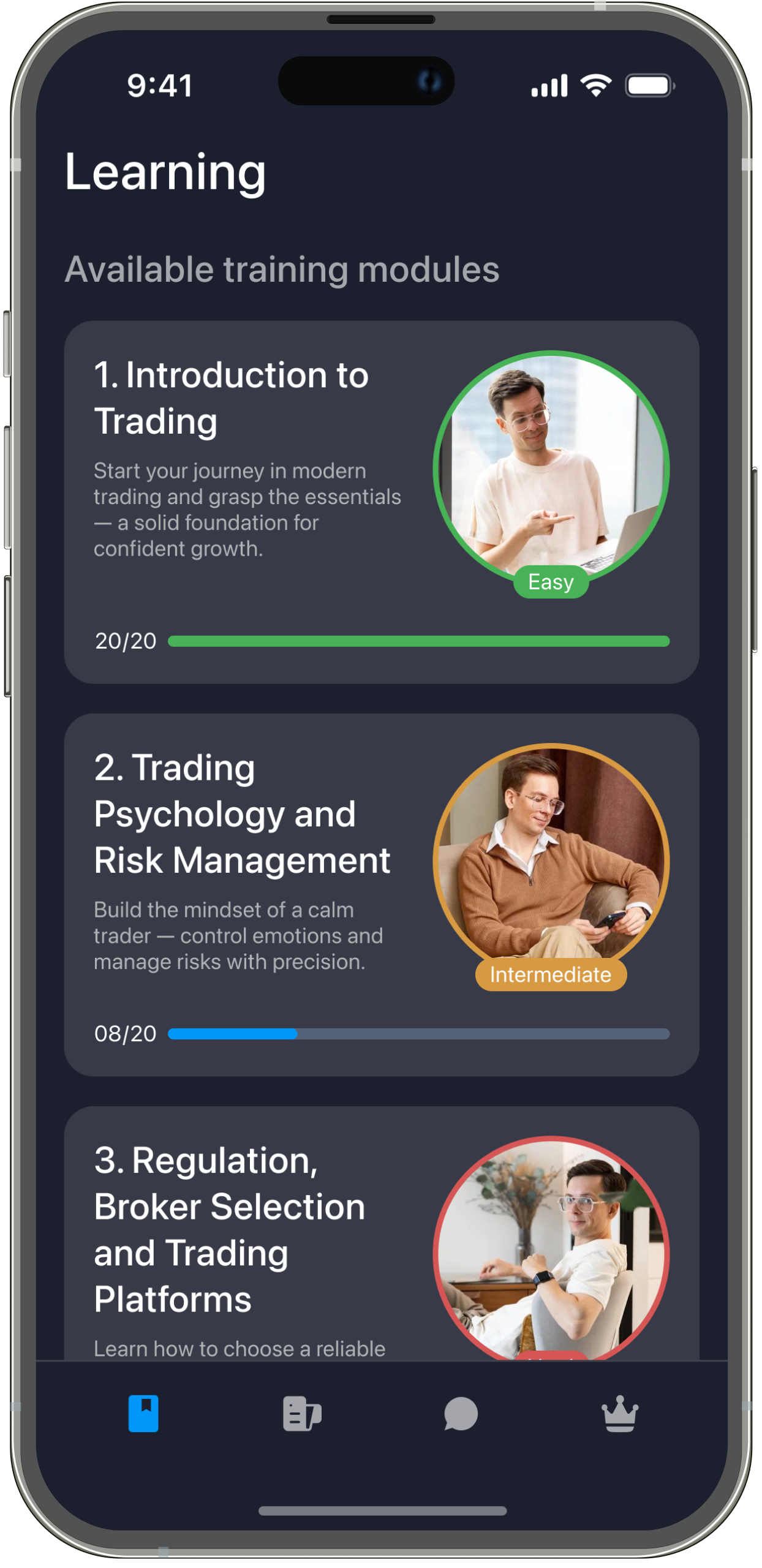Switch to the chat bubble tab
Image resolution: width=762 pixels, height=1568 pixels.
(461, 1414)
